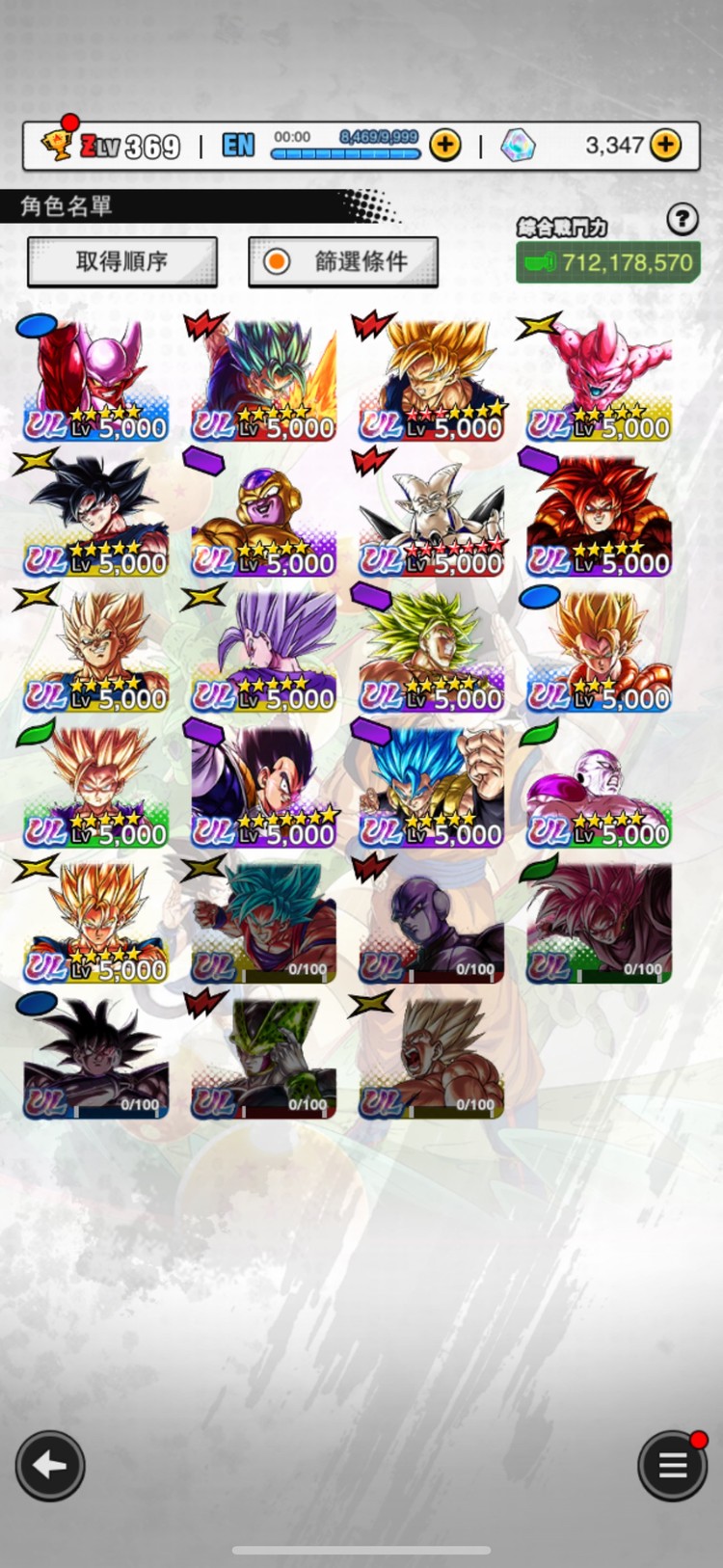Add energy with the EN plus button

[444, 146]
